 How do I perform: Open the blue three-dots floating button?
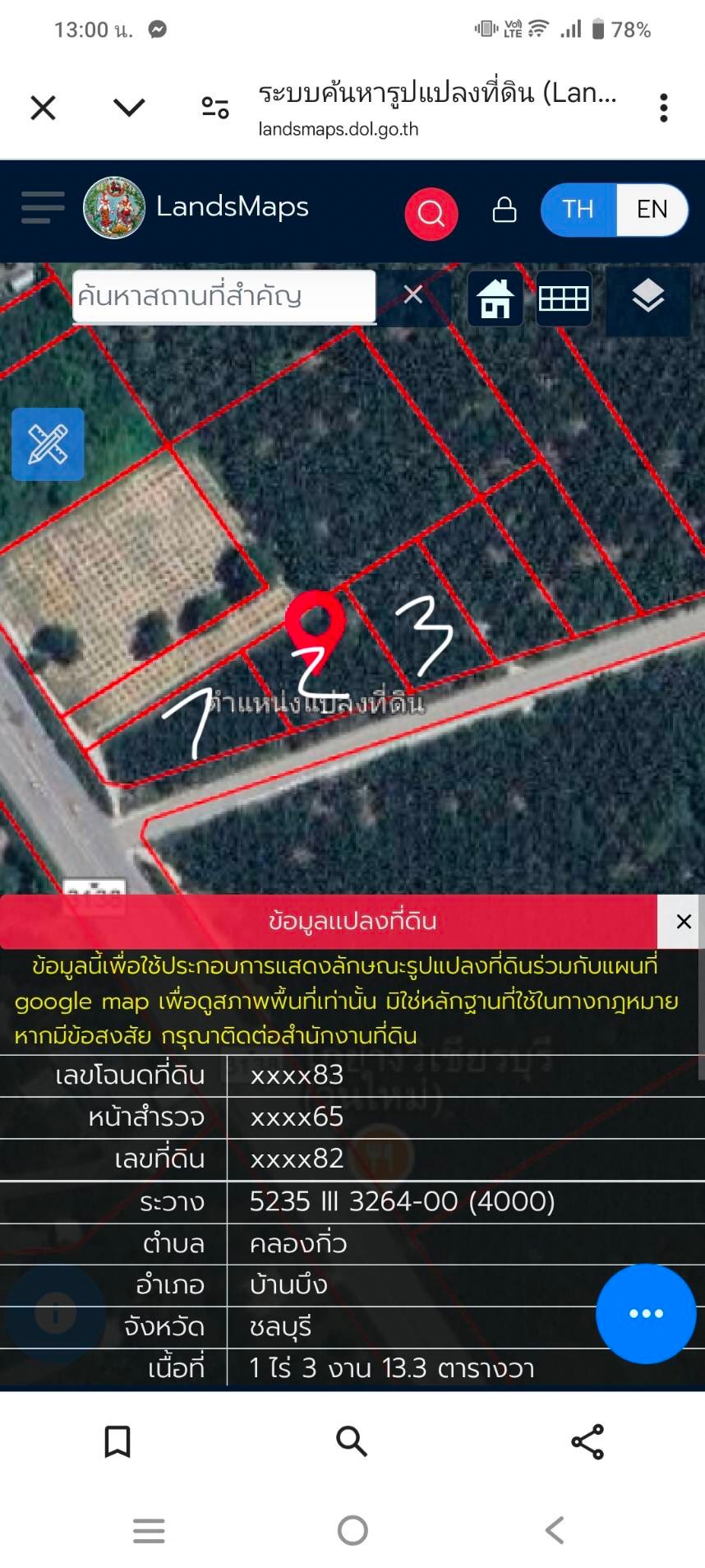646,1313
